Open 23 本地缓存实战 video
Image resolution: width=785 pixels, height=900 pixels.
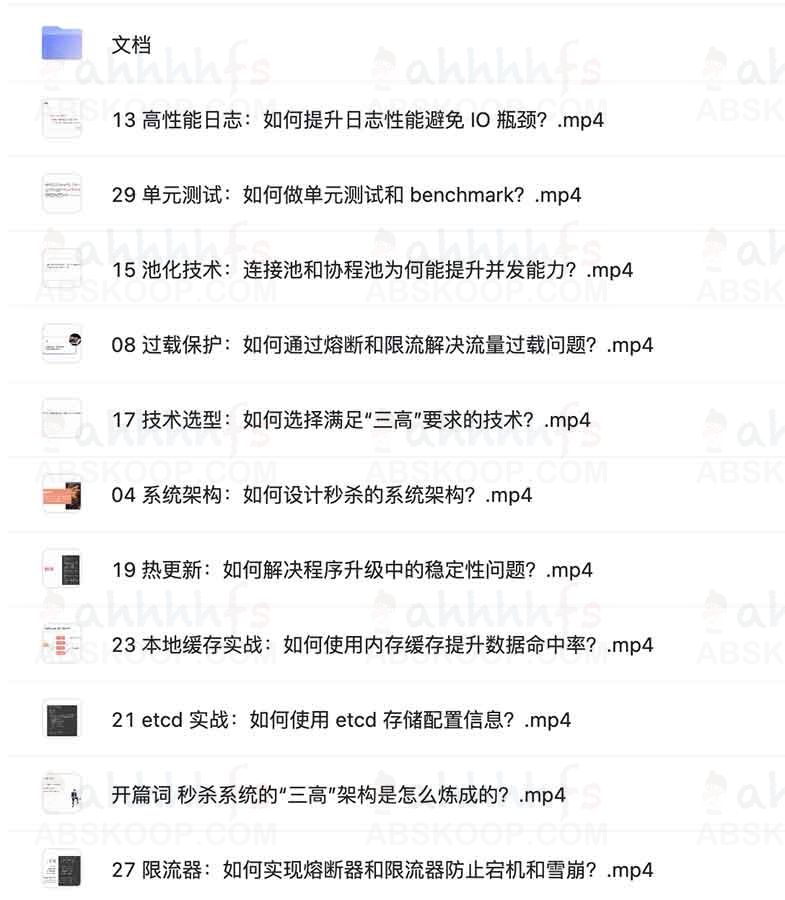382,645
